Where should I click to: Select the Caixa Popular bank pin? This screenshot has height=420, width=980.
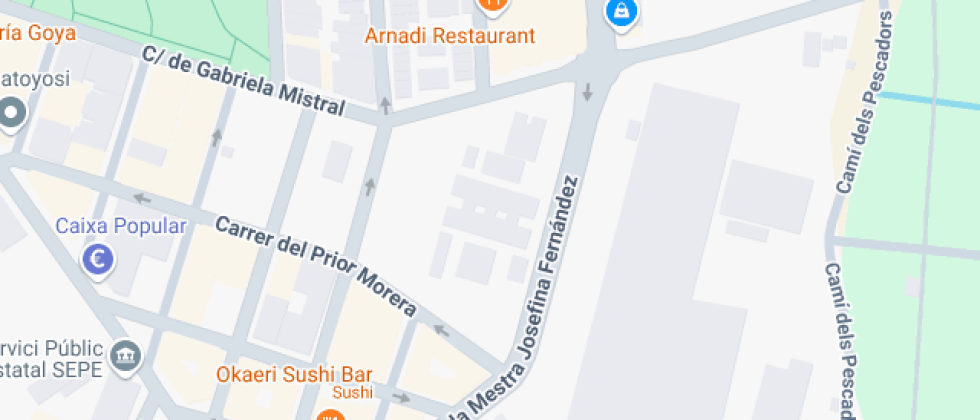tap(98, 260)
